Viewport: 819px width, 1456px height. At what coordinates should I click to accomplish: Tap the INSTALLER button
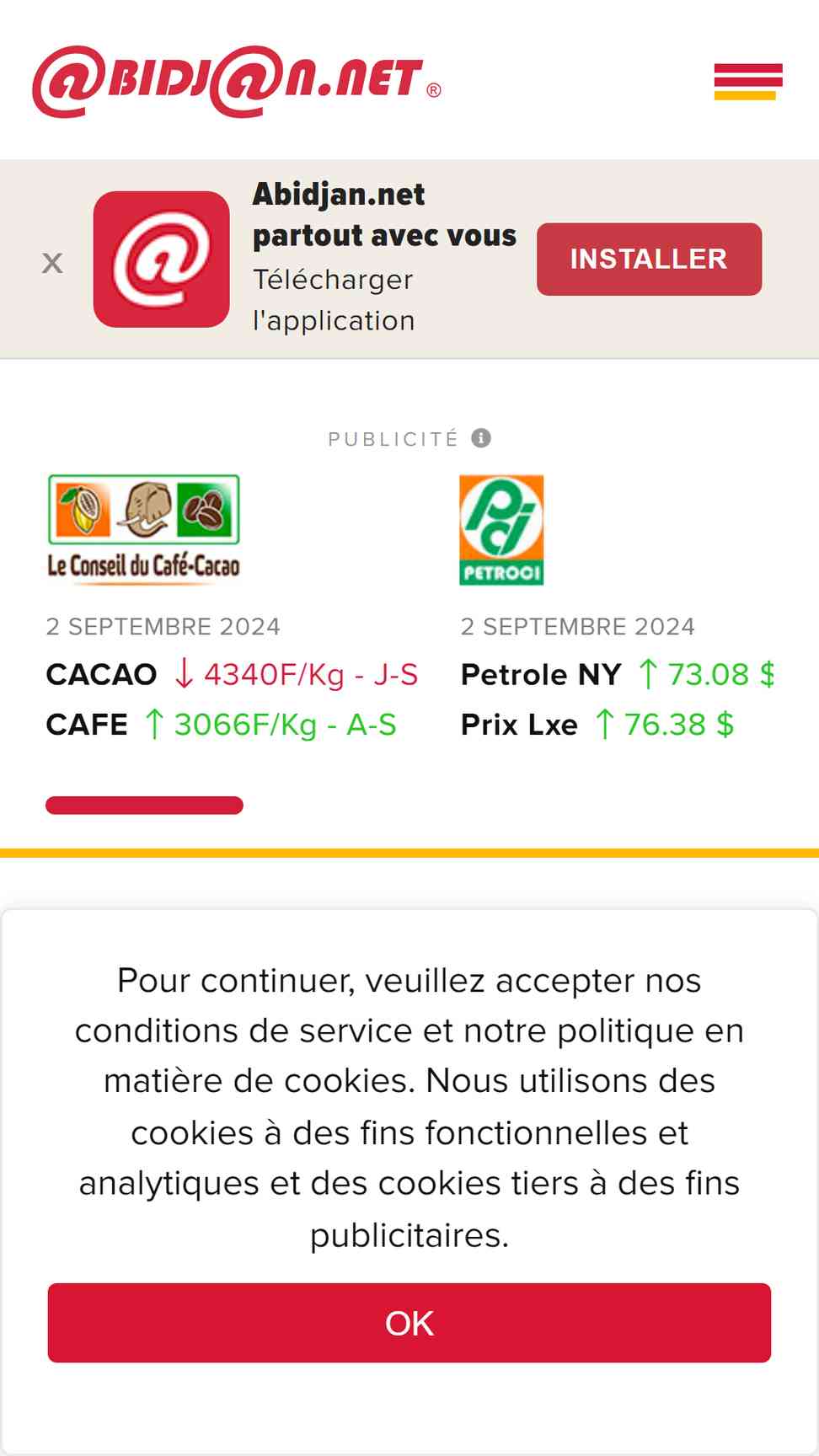(x=649, y=259)
